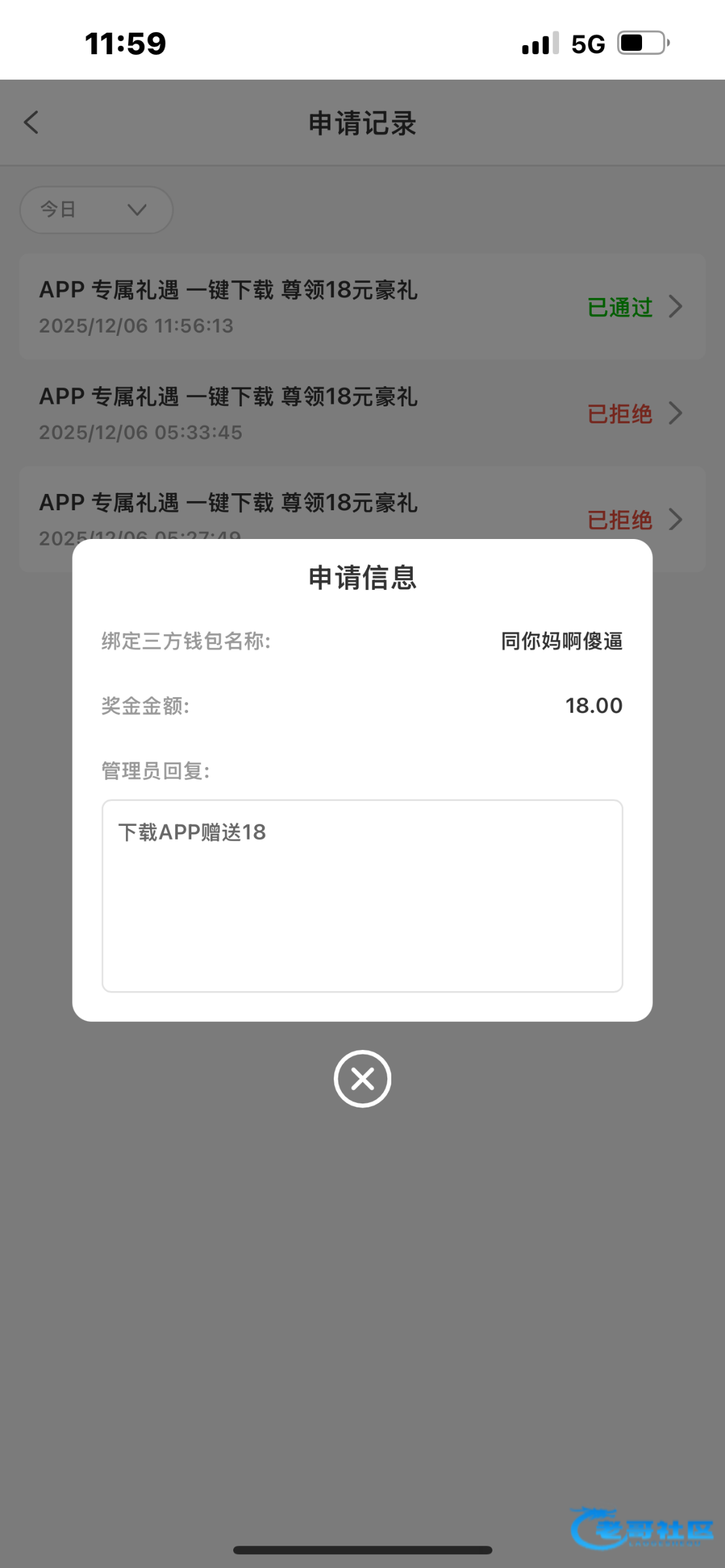Viewport: 725px width, 1568px height.
Task: Open the 今日 date filter dropdown
Action: click(x=96, y=210)
